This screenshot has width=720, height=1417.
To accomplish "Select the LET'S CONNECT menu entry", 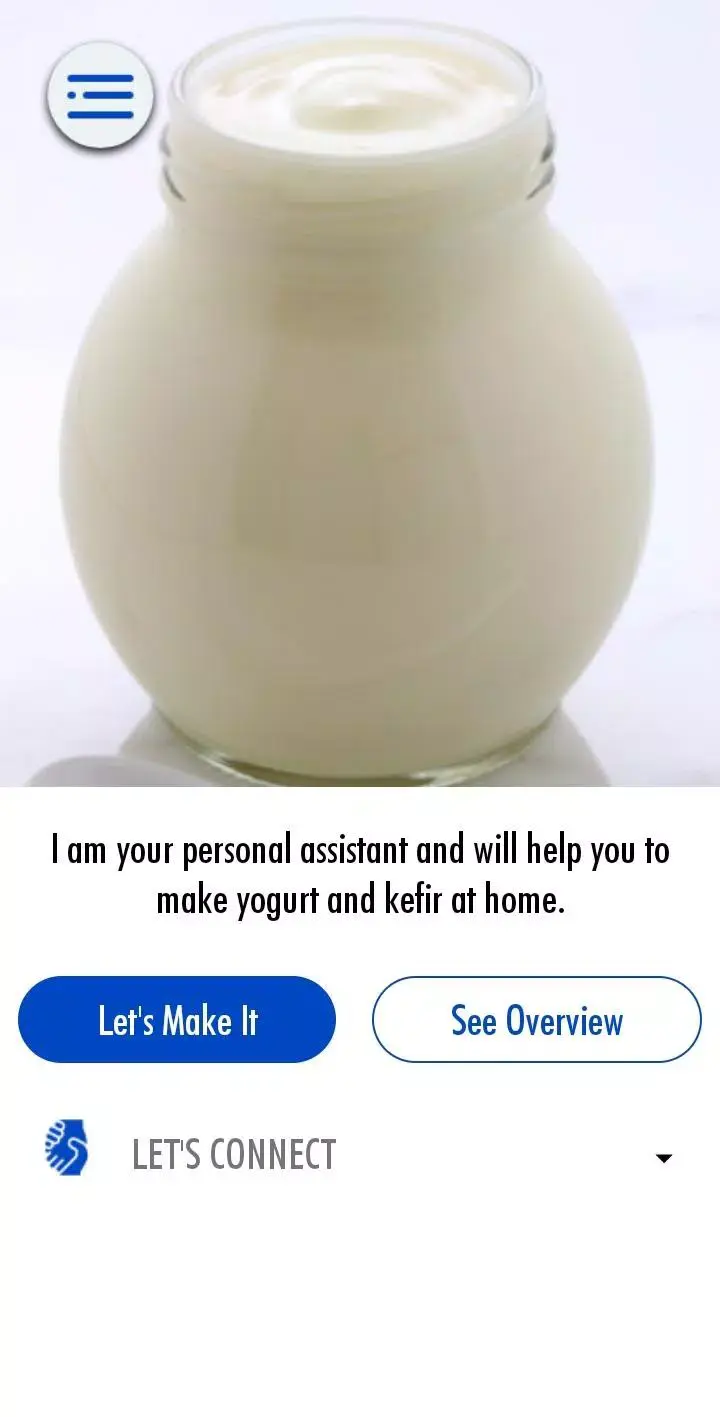I will [234, 1153].
